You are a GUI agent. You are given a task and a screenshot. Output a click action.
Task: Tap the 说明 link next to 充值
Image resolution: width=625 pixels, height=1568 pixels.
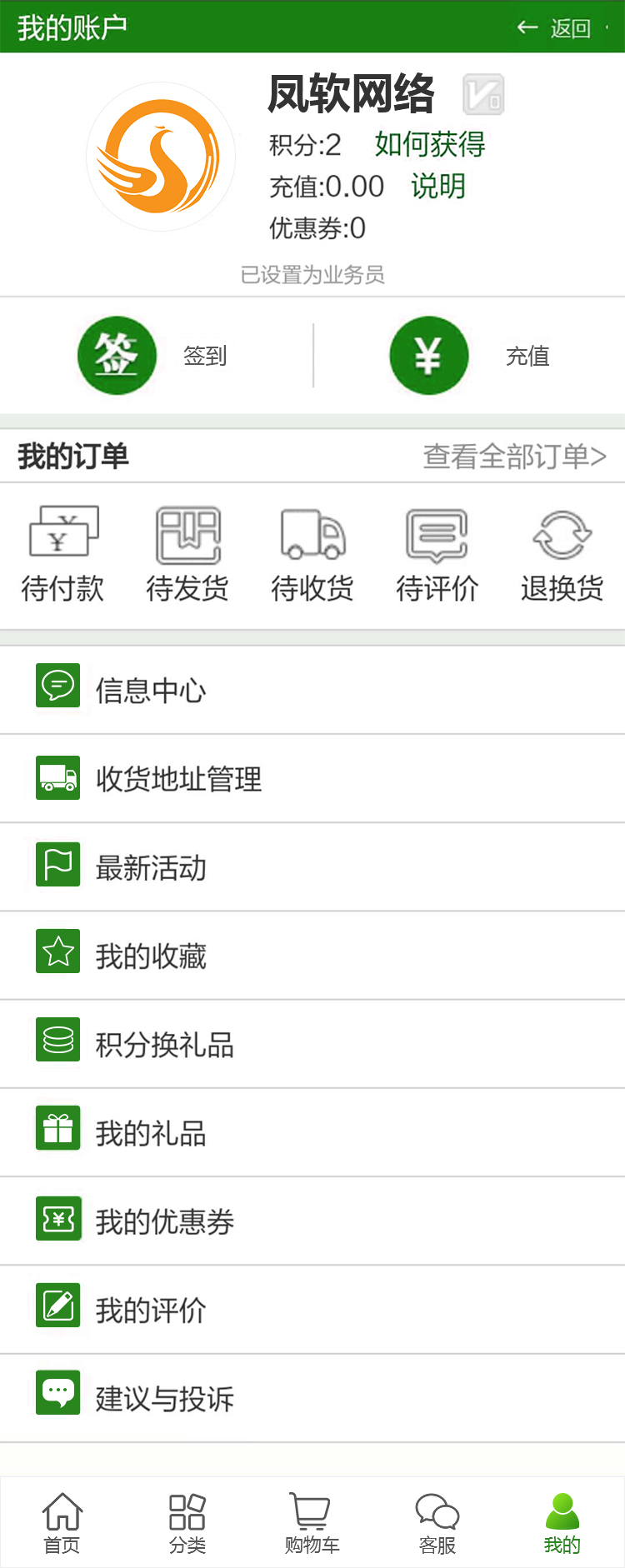437,187
